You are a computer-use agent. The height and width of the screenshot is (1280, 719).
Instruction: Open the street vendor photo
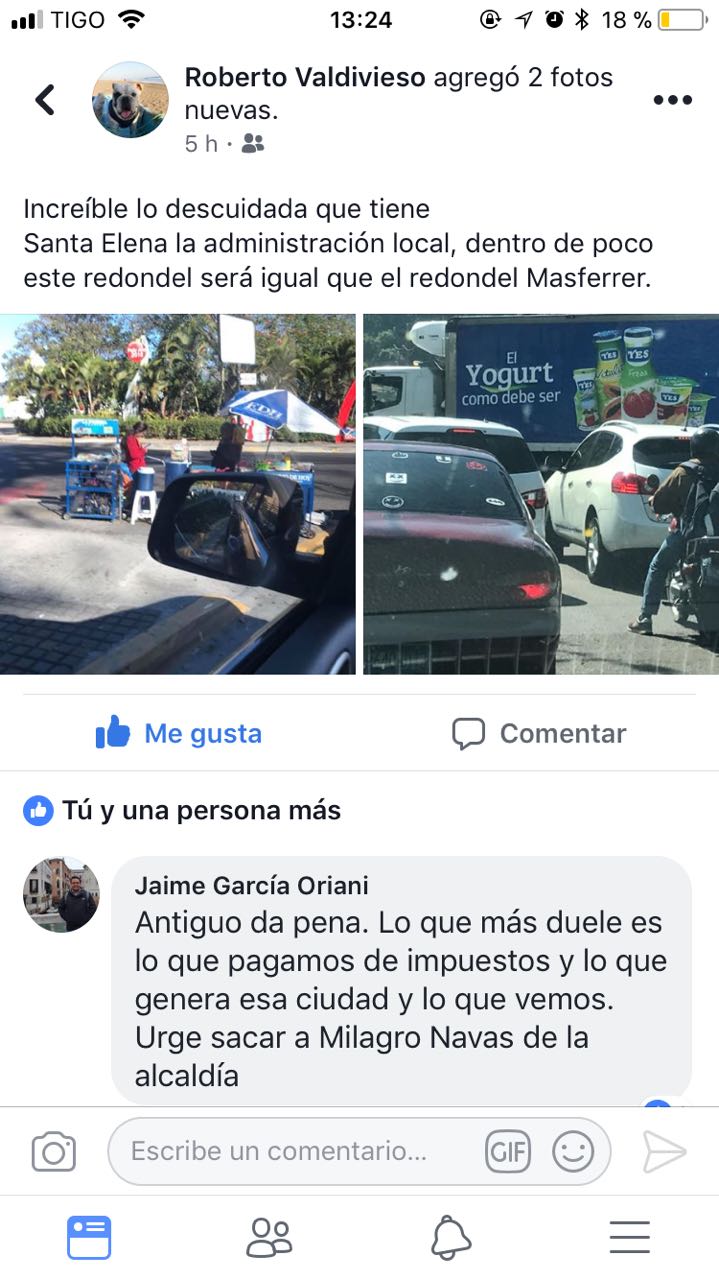pos(178,494)
